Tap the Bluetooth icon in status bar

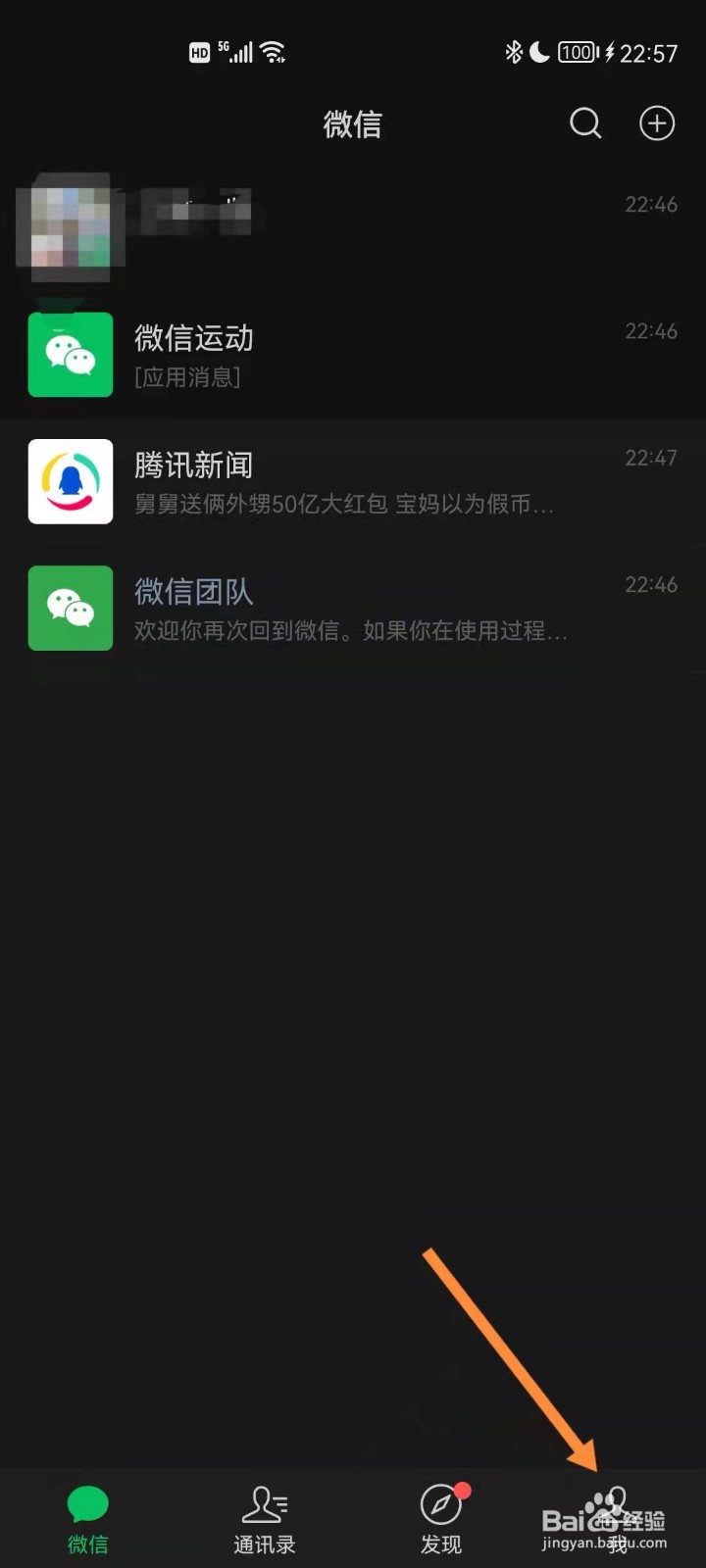point(513,53)
